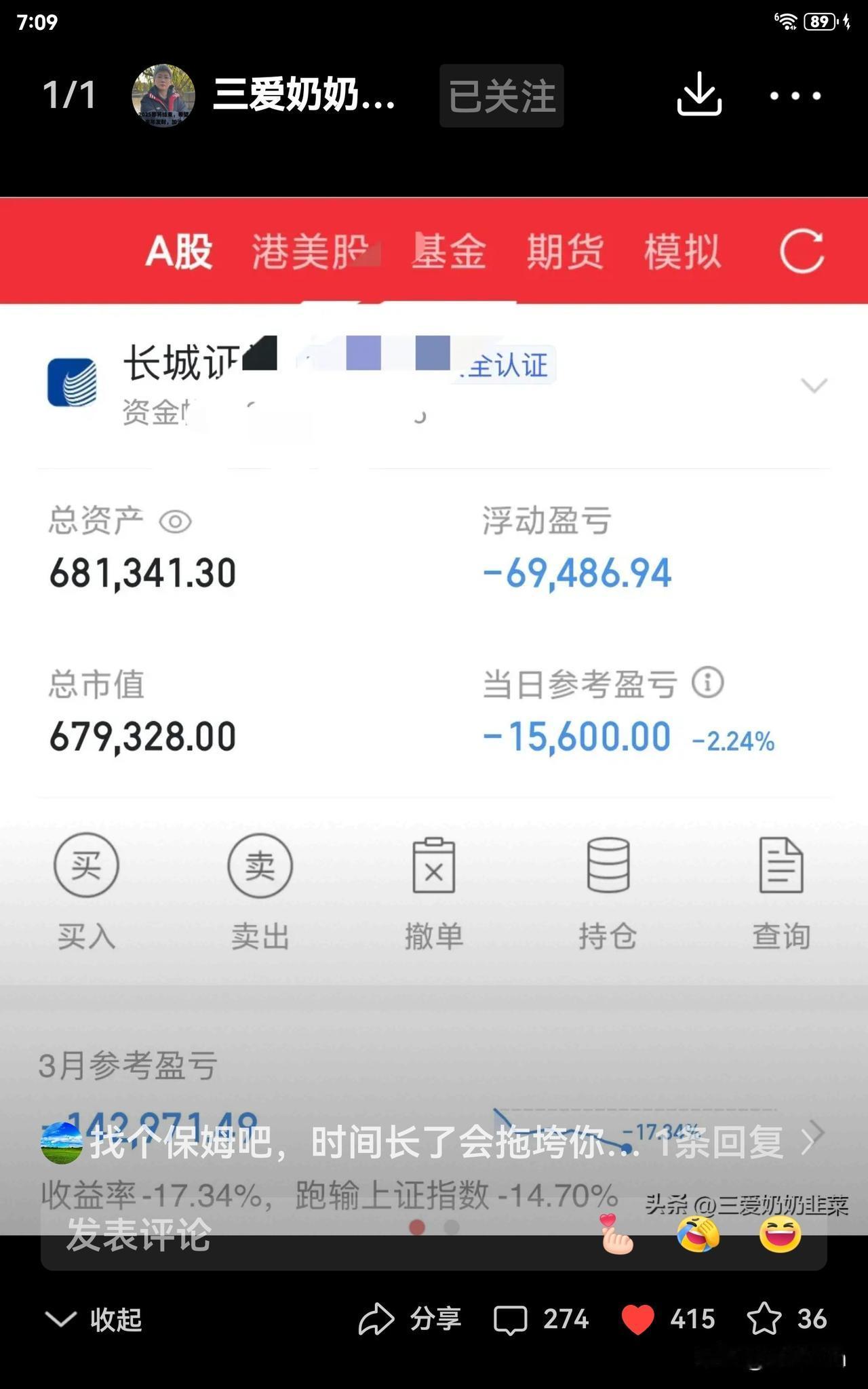Viewport: 868px width, 1389px height.
Task: Expand account details via the chevron arrow
Action: 813,385
